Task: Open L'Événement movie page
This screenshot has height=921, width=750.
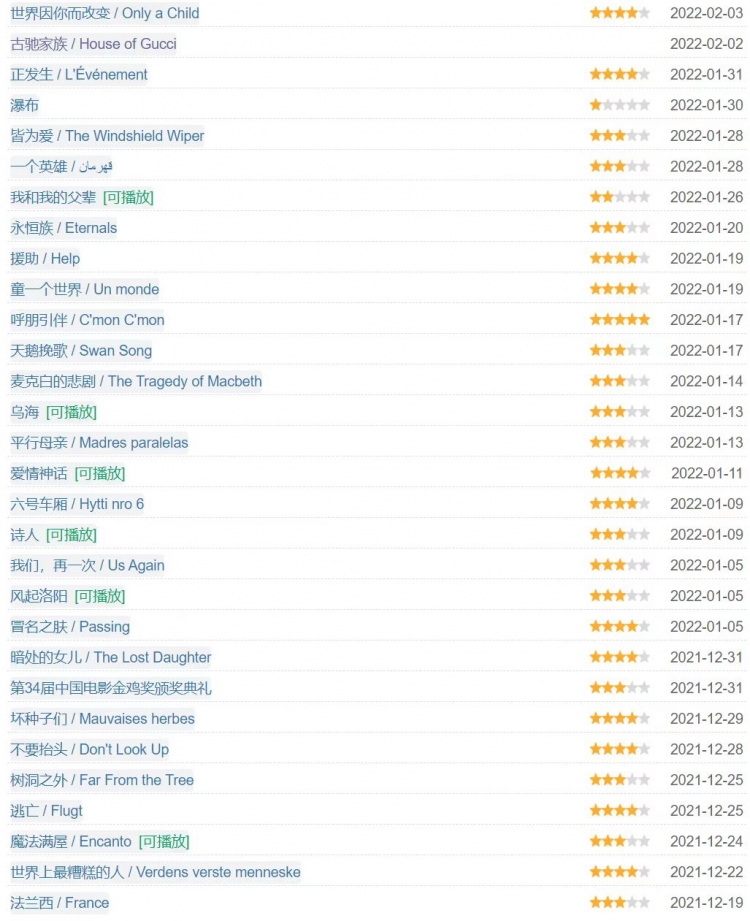Action: pyautogui.click(x=78, y=75)
